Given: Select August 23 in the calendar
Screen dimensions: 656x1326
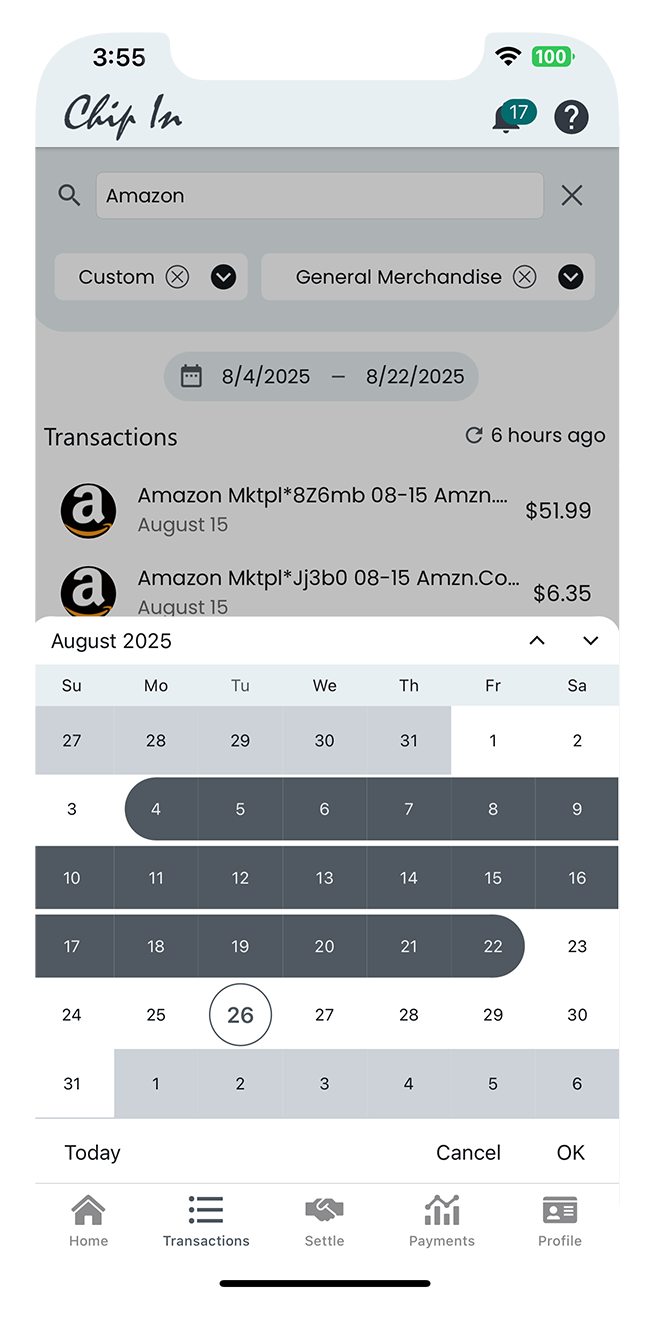Looking at the screenshot, I should coord(577,946).
